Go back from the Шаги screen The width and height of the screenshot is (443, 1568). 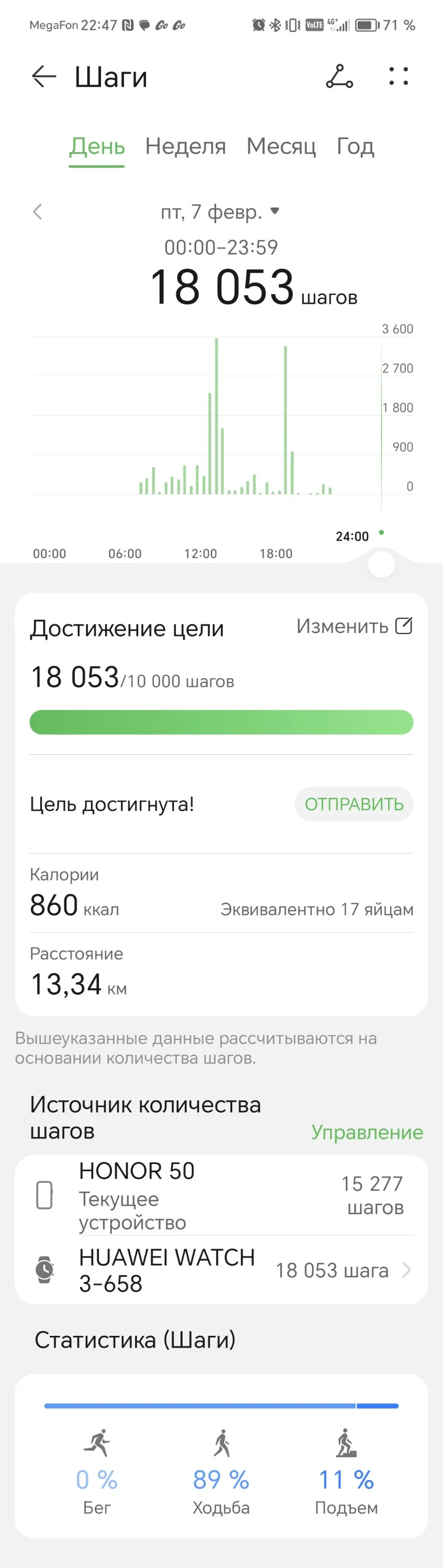click(44, 77)
